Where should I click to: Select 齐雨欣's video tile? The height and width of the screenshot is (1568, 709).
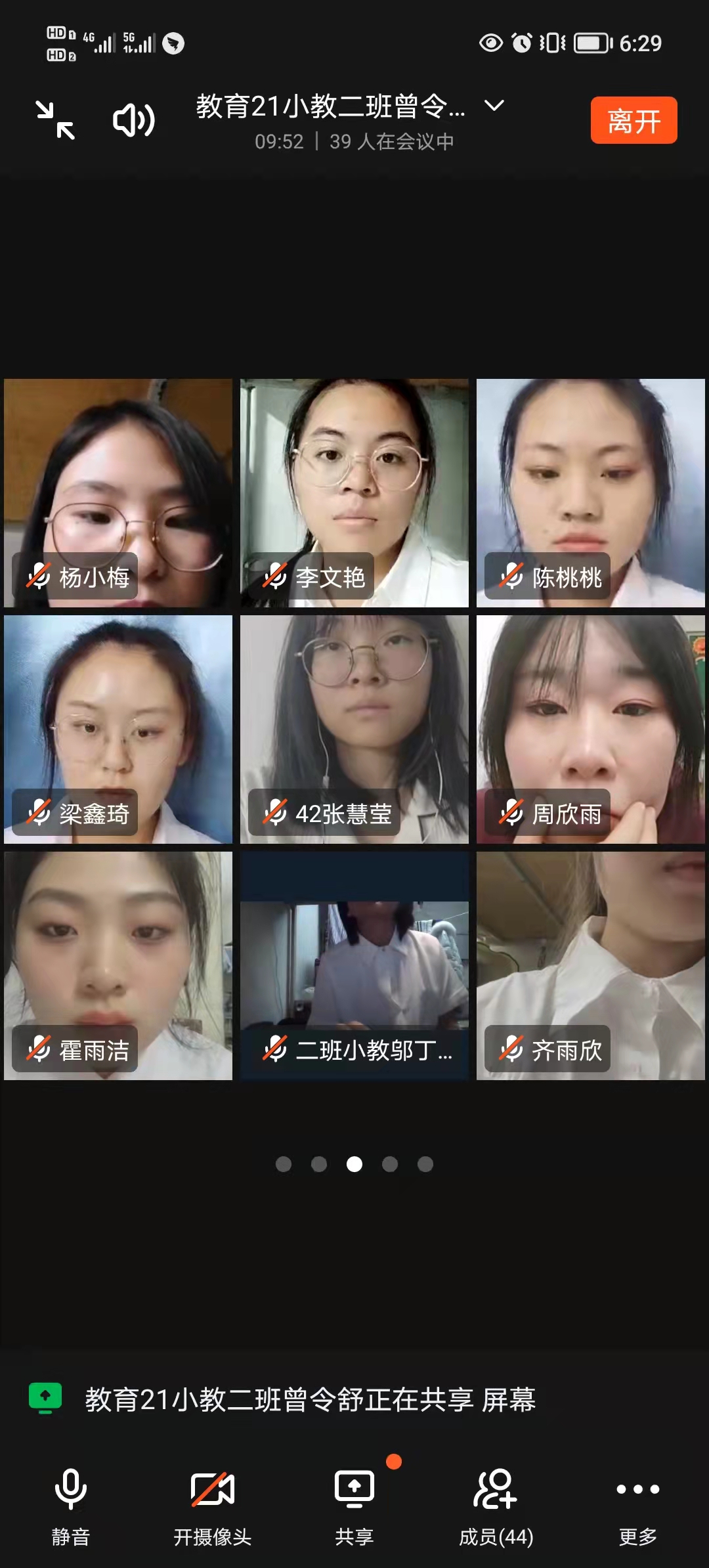click(591, 965)
